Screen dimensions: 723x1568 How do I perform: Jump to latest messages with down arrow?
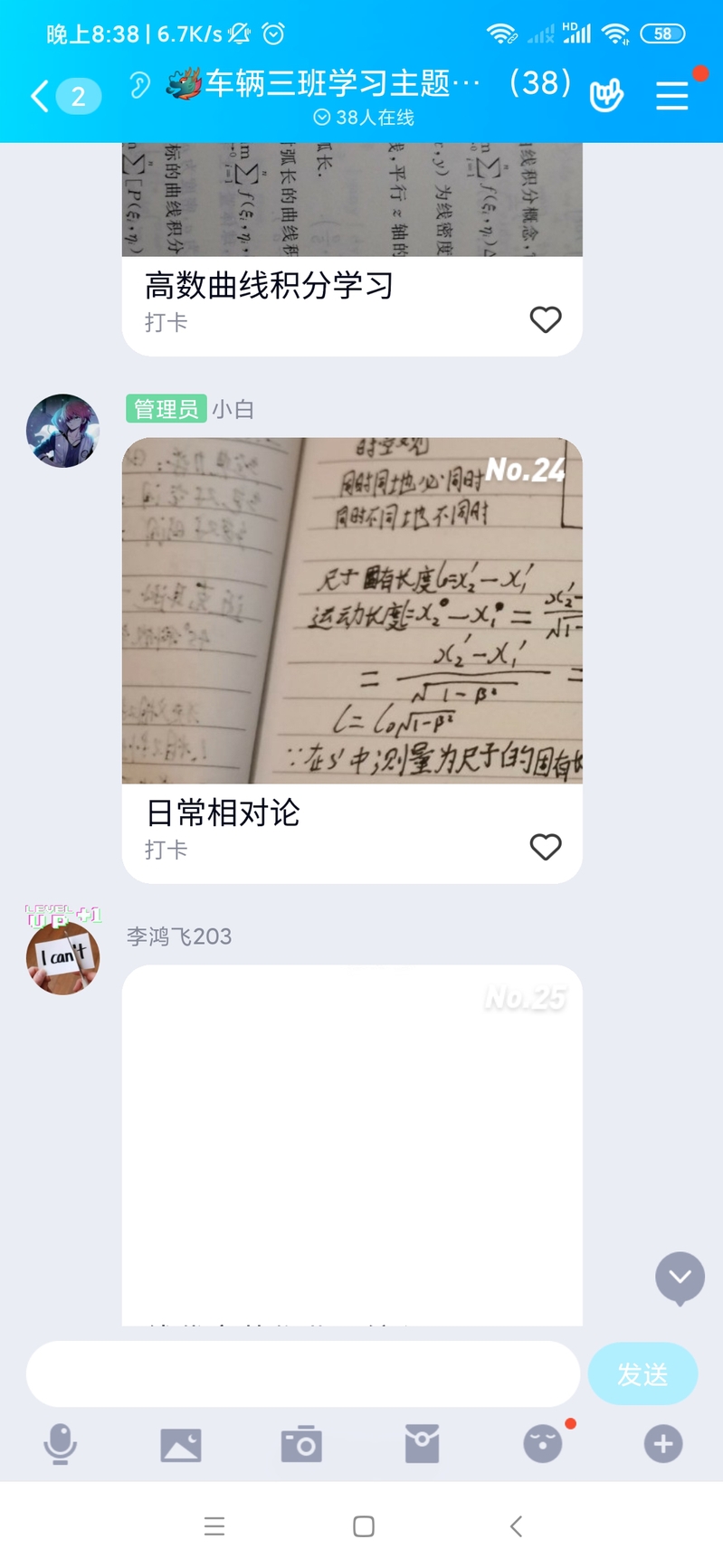tap(680, 1277)
